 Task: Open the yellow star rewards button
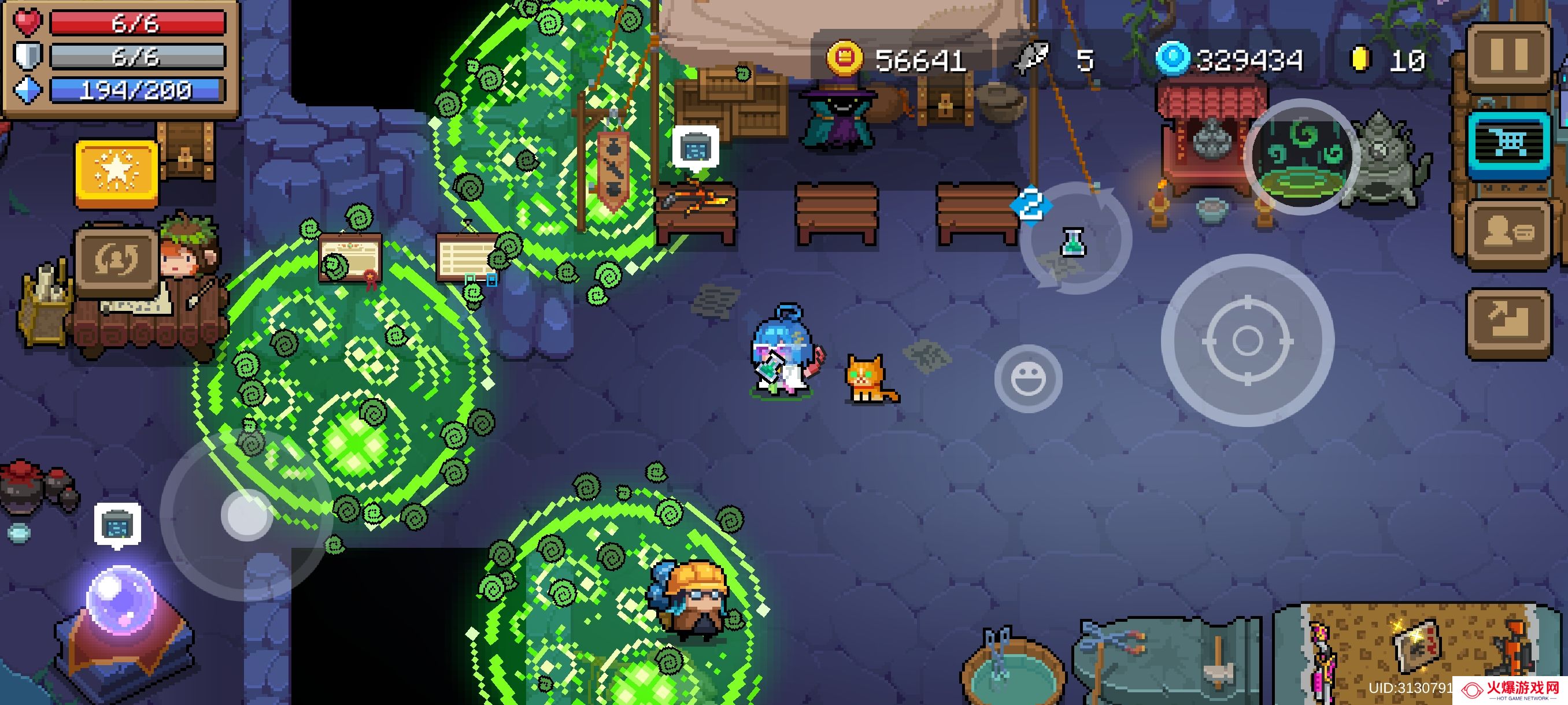point(116,172)
